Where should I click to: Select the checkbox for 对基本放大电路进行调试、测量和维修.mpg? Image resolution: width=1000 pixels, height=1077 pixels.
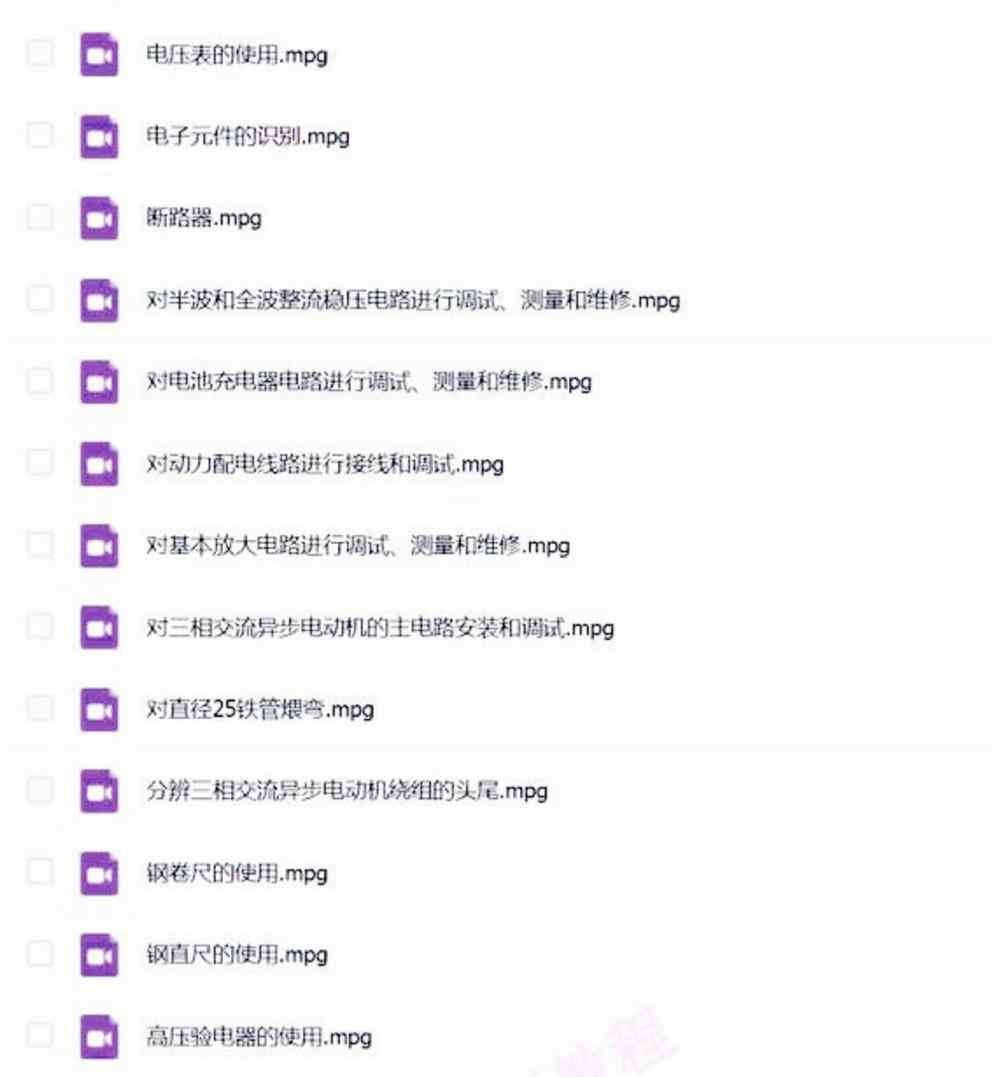point(39,545)
